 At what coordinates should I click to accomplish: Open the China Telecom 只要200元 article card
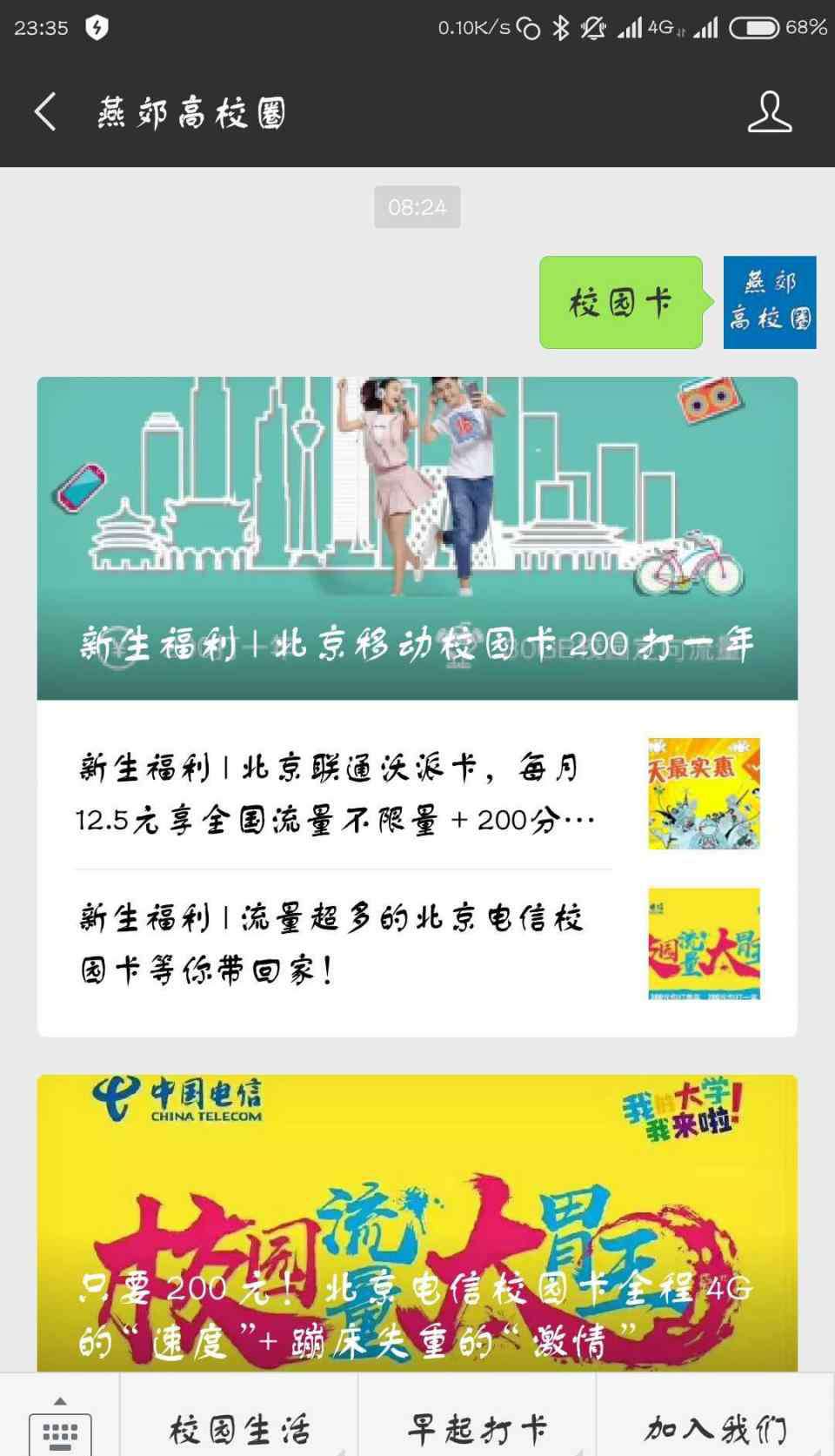click(417, 1224)
